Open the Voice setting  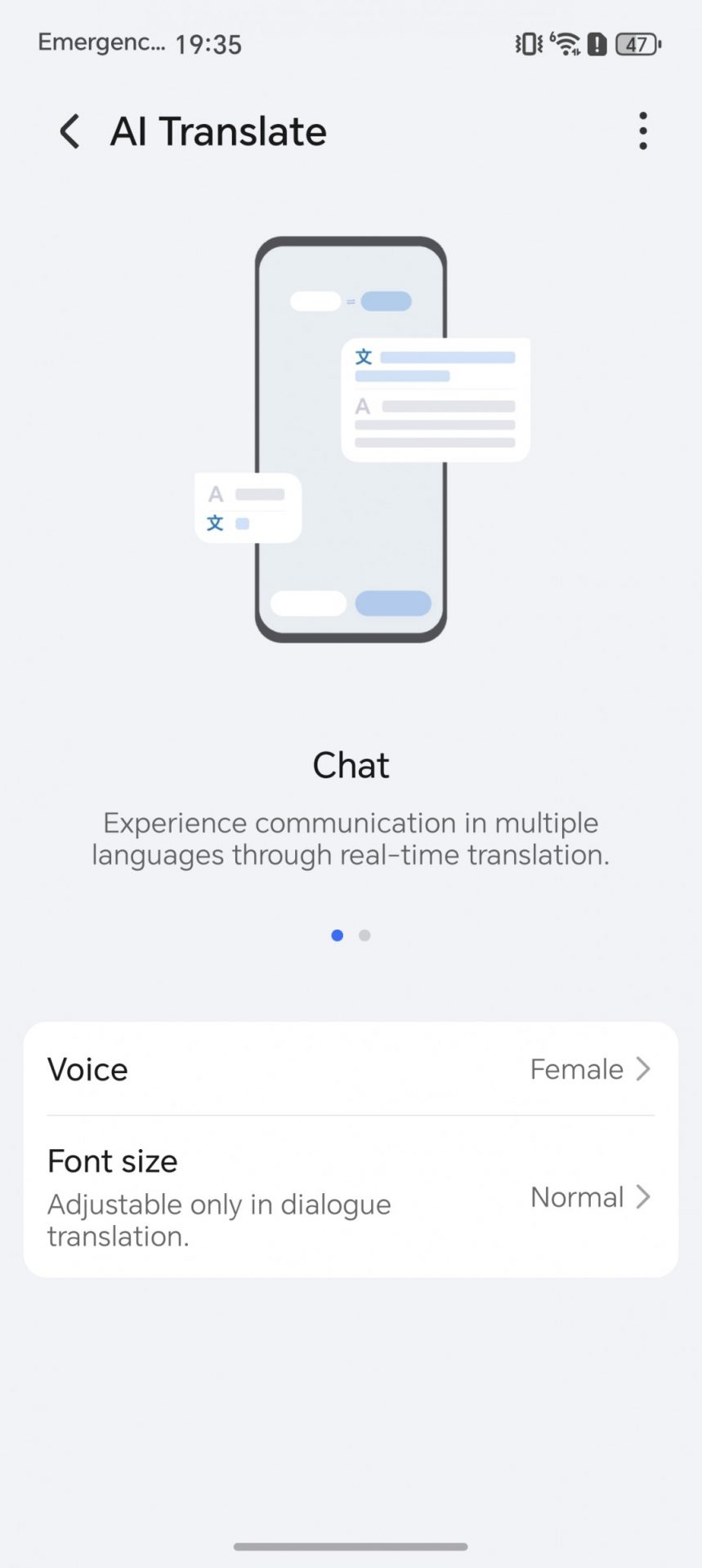(351, 1069)
